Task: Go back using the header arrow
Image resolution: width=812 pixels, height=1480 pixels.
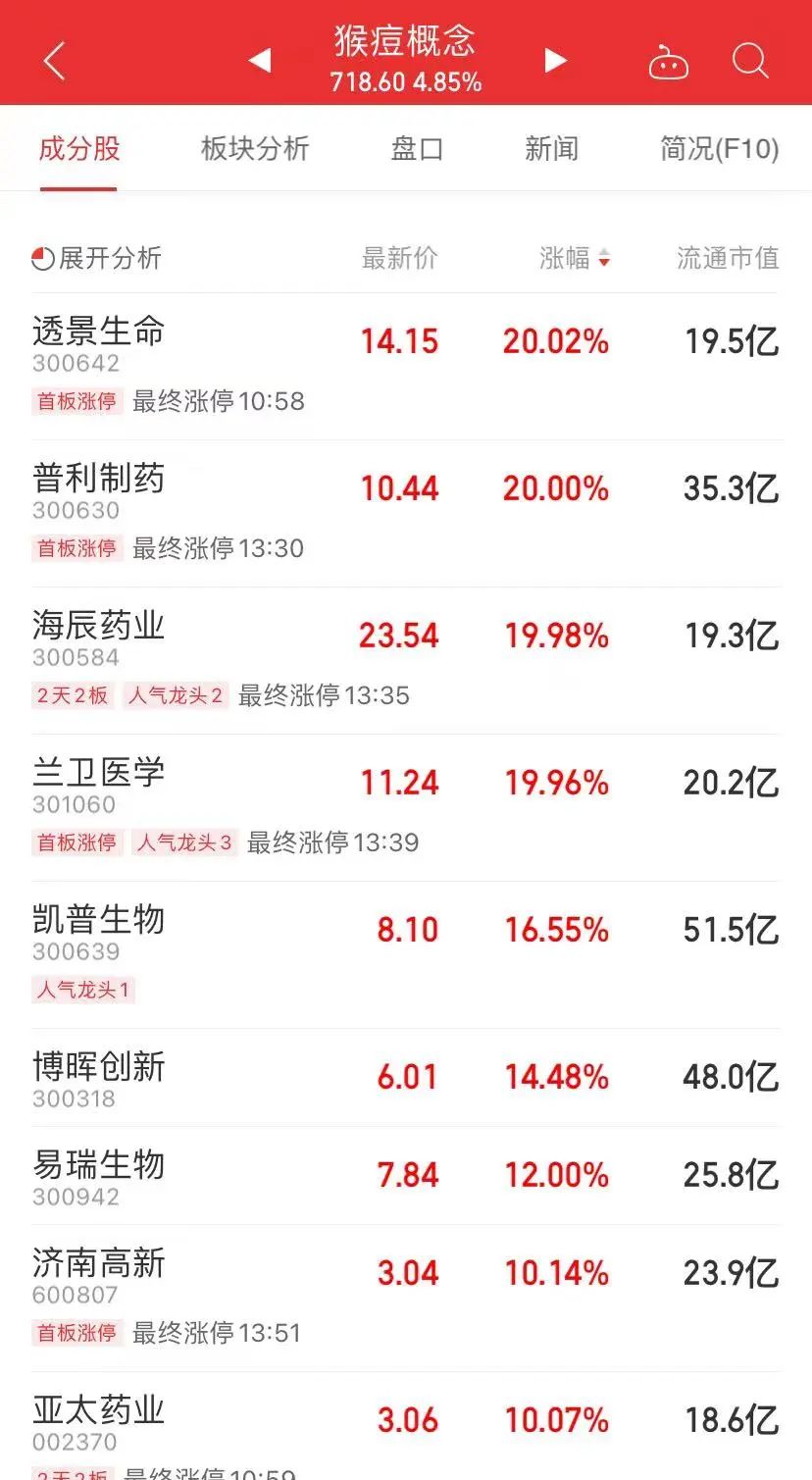Action: coord(55,61)
